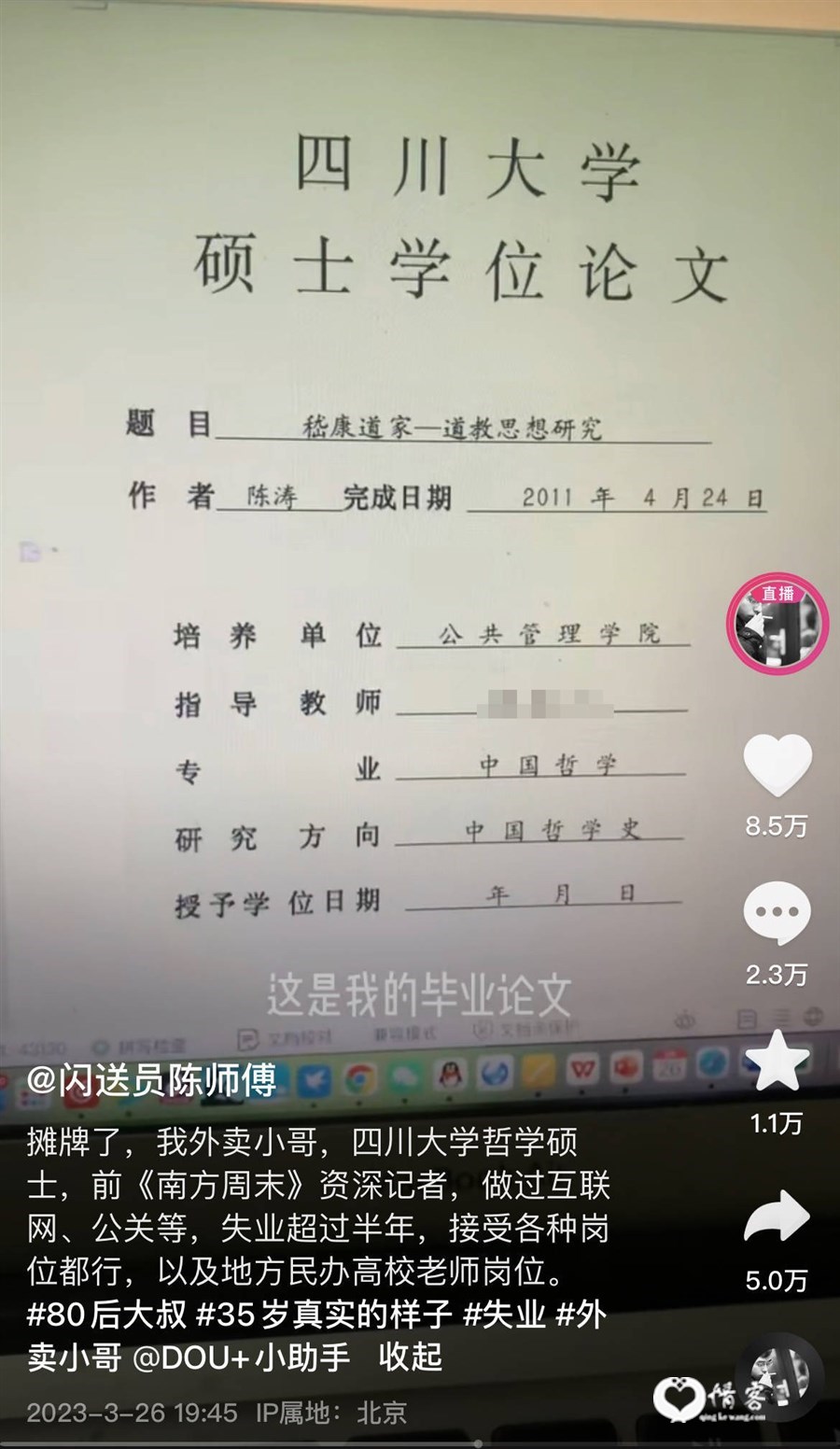Open the @DOU+小助手 mention
The height and width of the screenshot is (1449, 840).
(241, 1358)
